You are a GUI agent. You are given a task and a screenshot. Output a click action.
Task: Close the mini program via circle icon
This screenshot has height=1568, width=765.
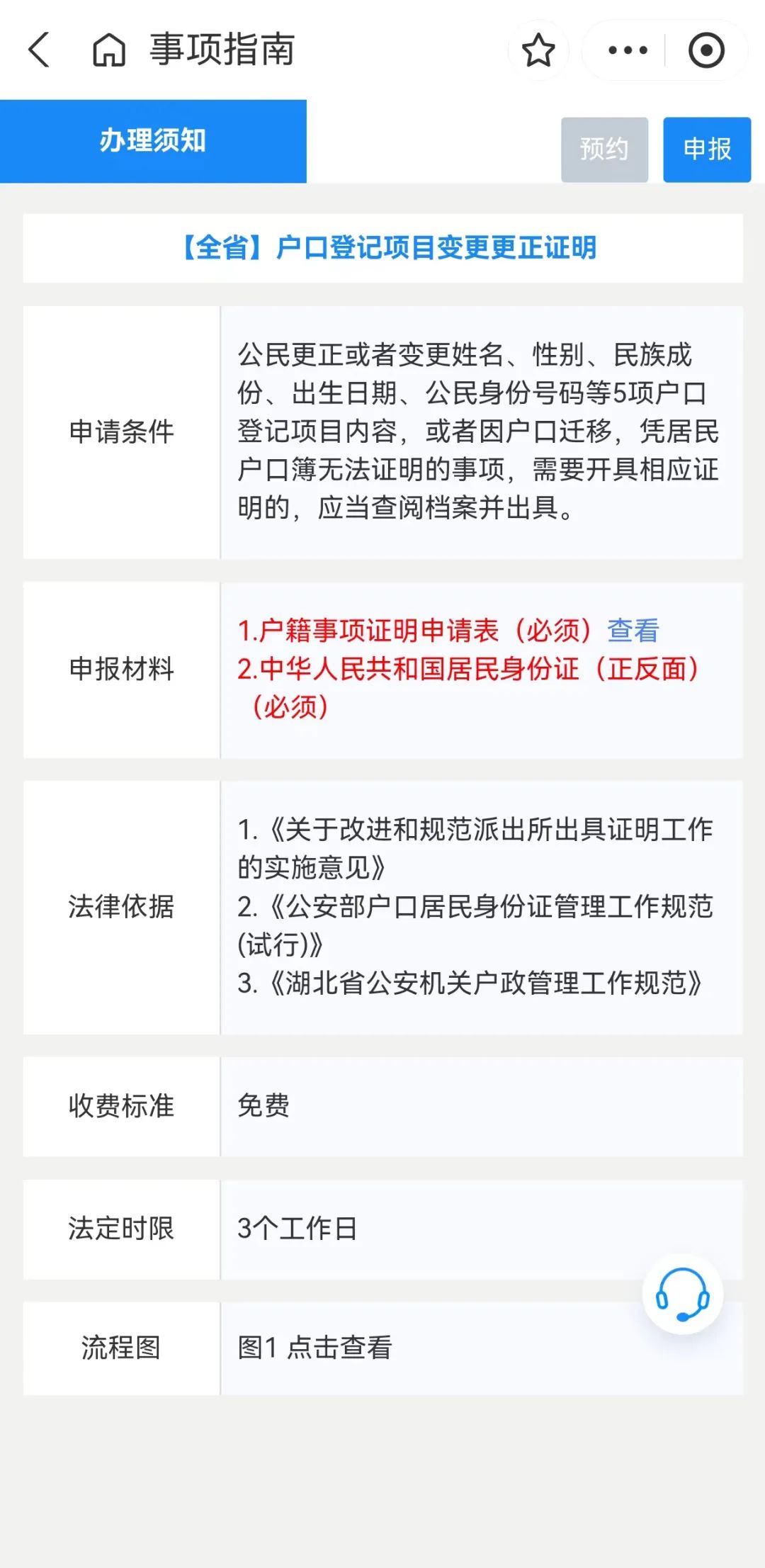click(706, 50)
